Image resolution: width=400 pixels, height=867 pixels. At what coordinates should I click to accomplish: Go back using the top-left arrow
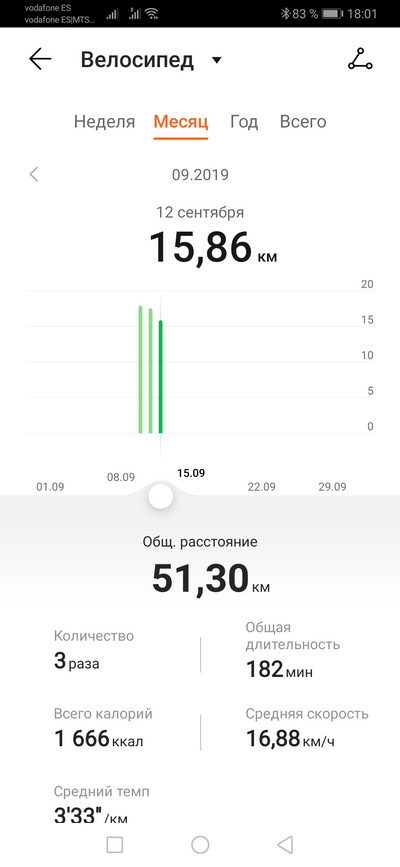coord(40,59)
